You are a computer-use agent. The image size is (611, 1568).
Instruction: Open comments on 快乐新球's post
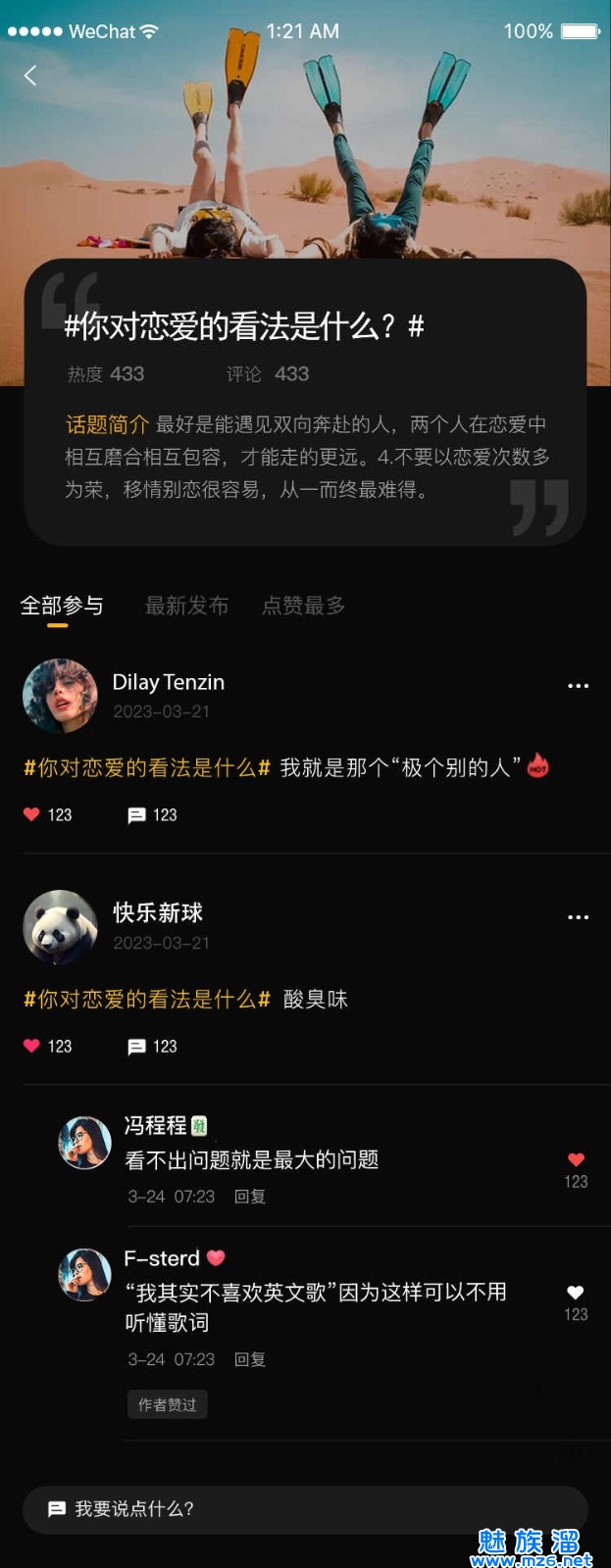point(137,1047)
